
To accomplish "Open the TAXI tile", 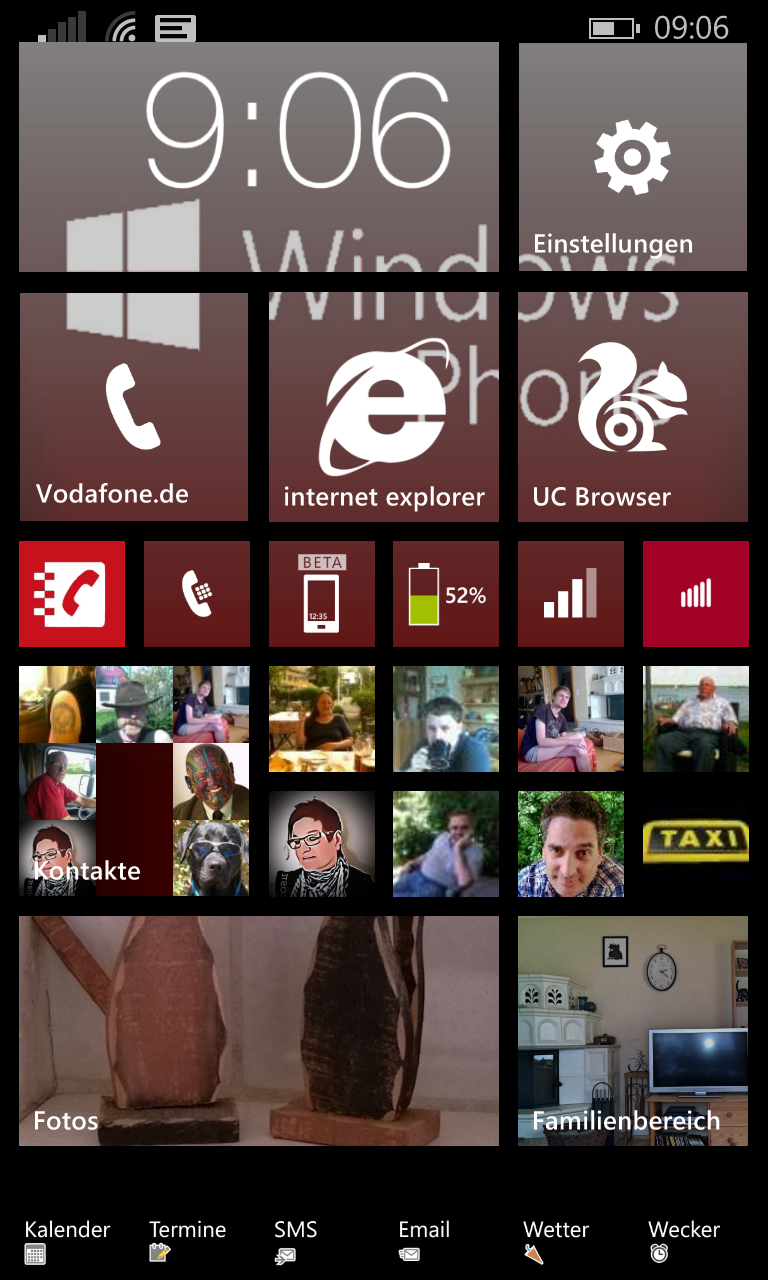I will point(695,843).
